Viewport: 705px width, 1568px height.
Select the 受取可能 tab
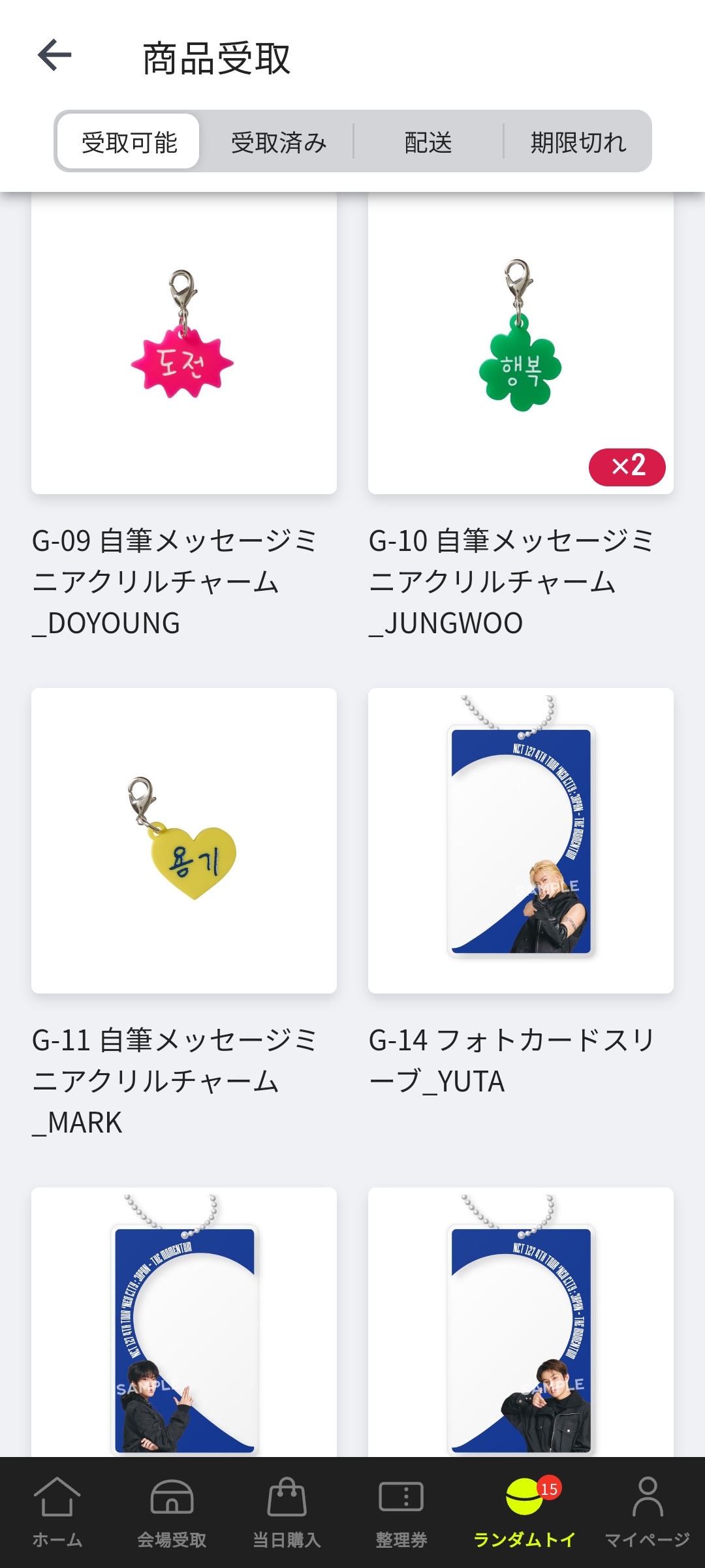[129, 142]
